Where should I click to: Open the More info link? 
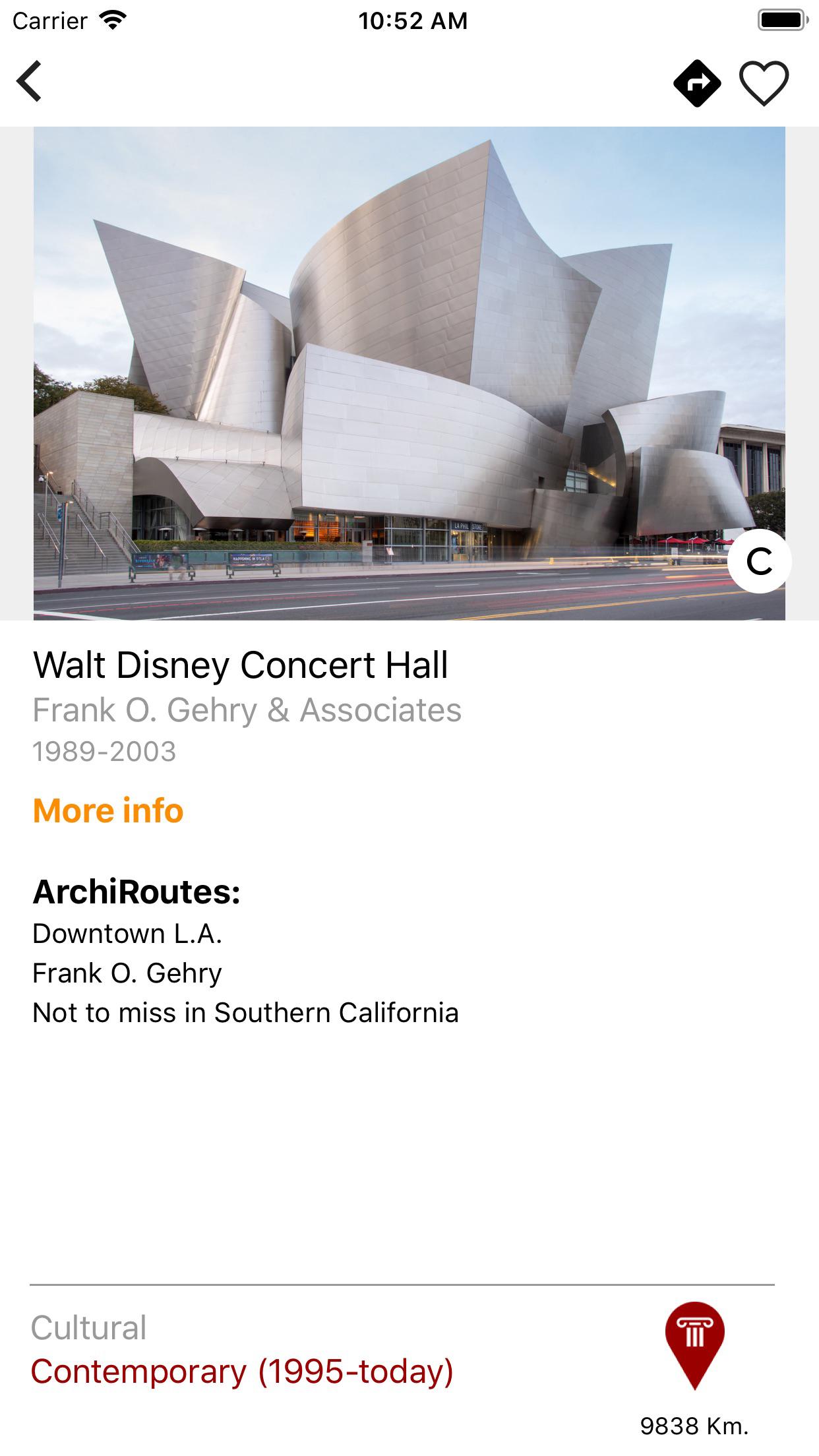[x=108, y=810]
